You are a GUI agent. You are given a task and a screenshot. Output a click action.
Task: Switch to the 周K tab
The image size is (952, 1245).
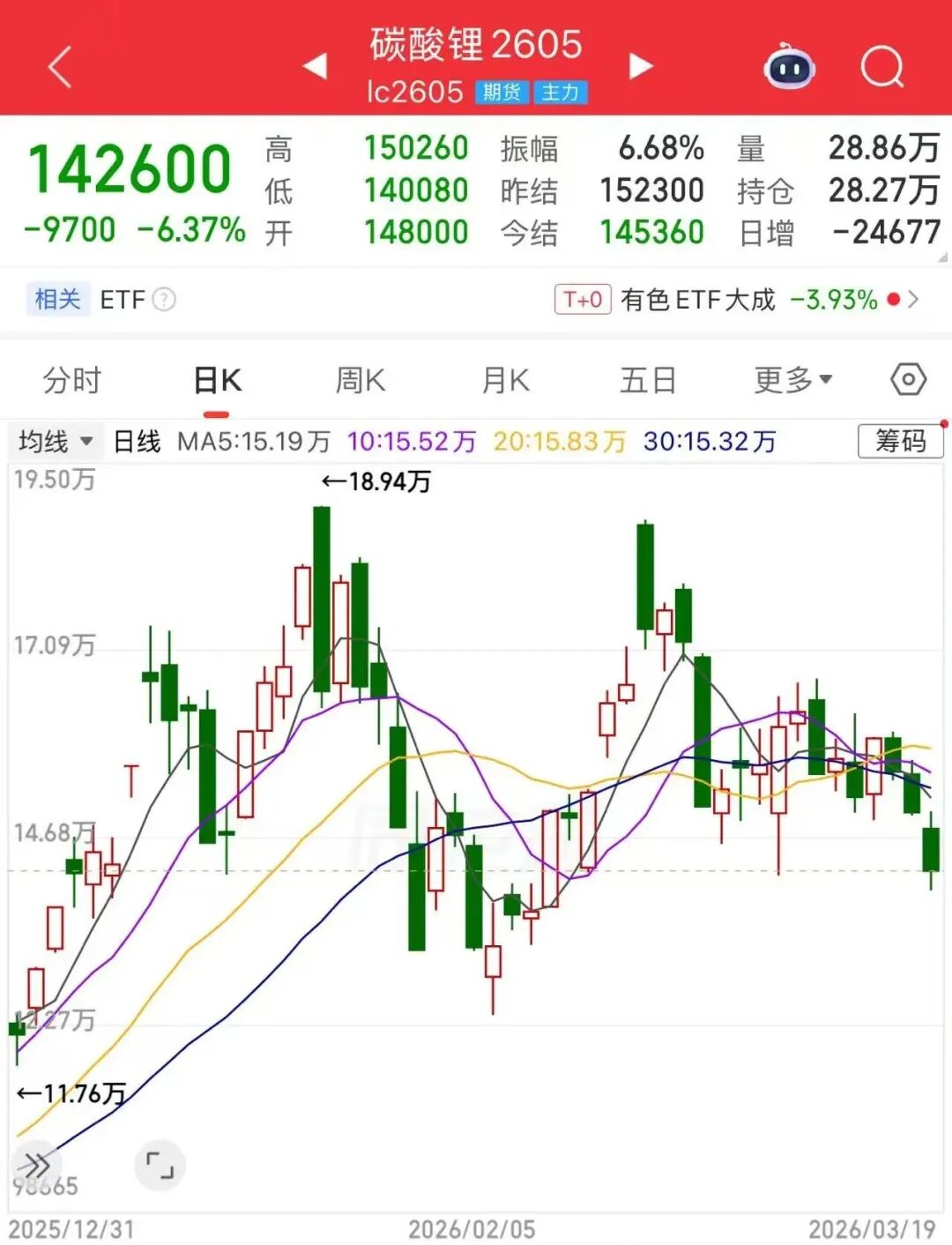click(361, 381)
